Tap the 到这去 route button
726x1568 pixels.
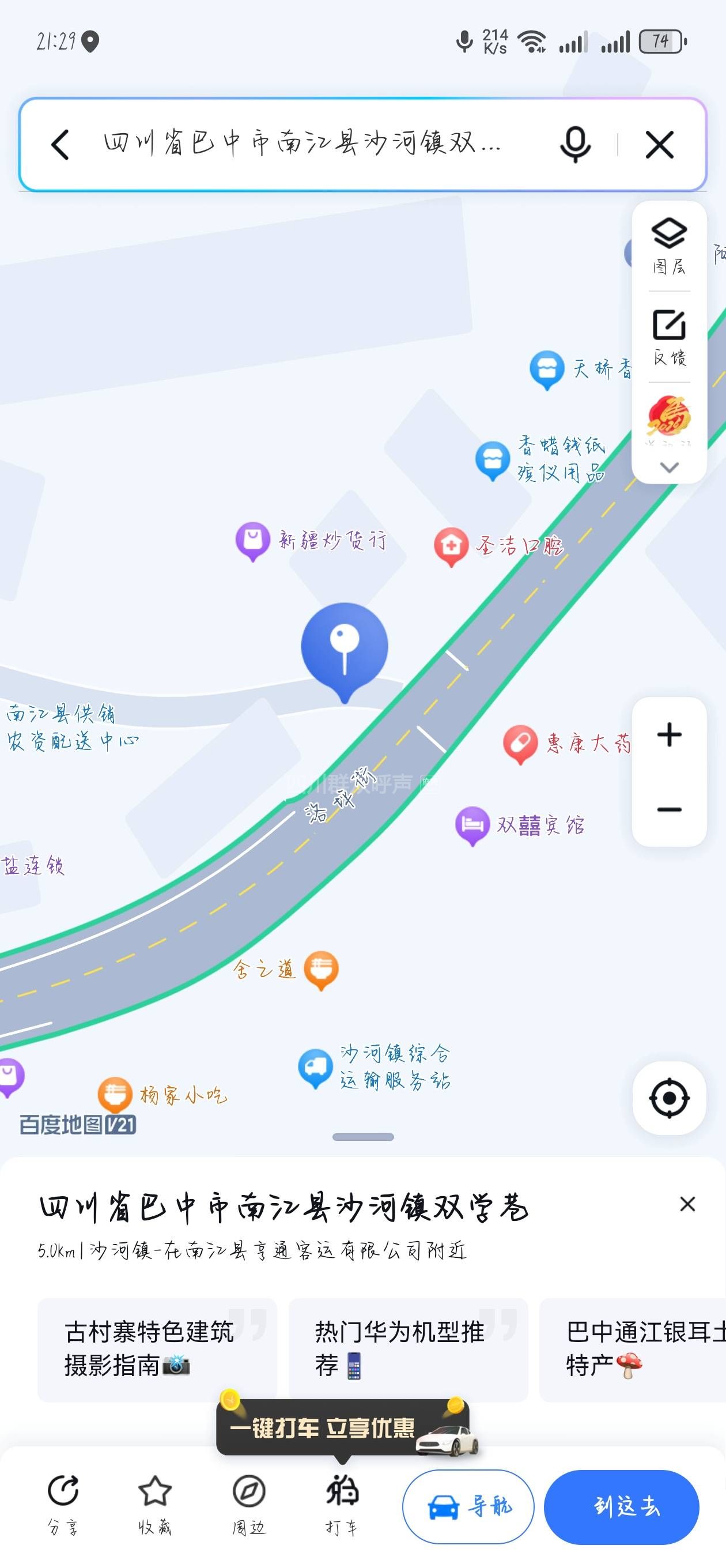[621, 1506]
